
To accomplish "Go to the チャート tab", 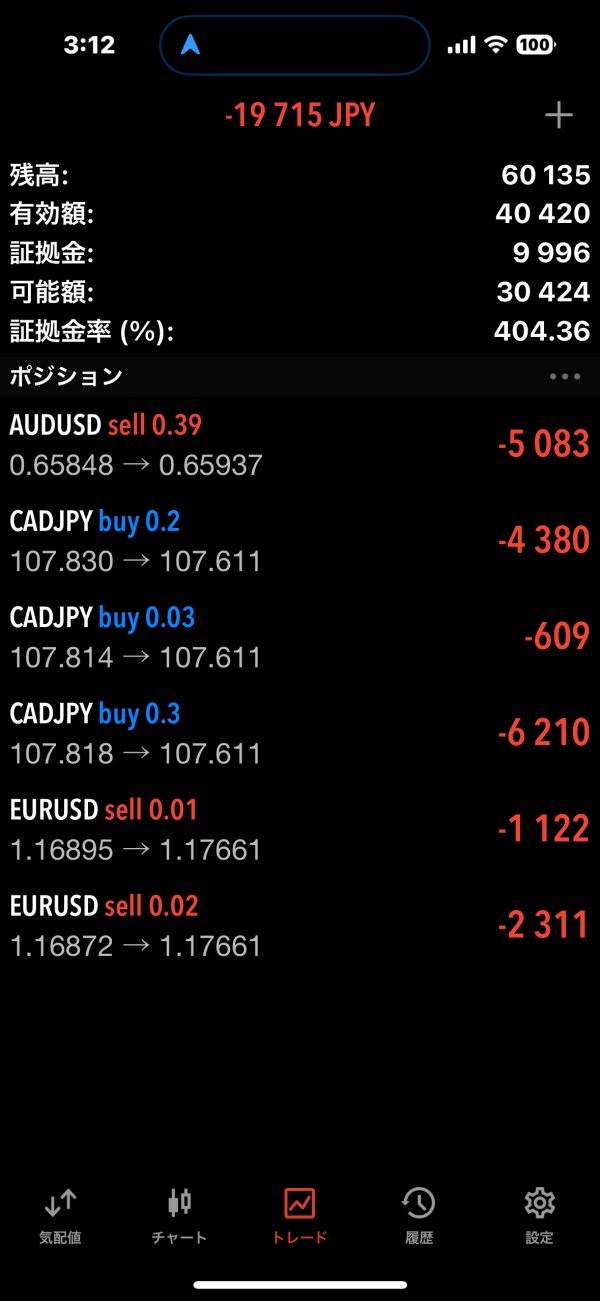I will (x=180, y=1214).
